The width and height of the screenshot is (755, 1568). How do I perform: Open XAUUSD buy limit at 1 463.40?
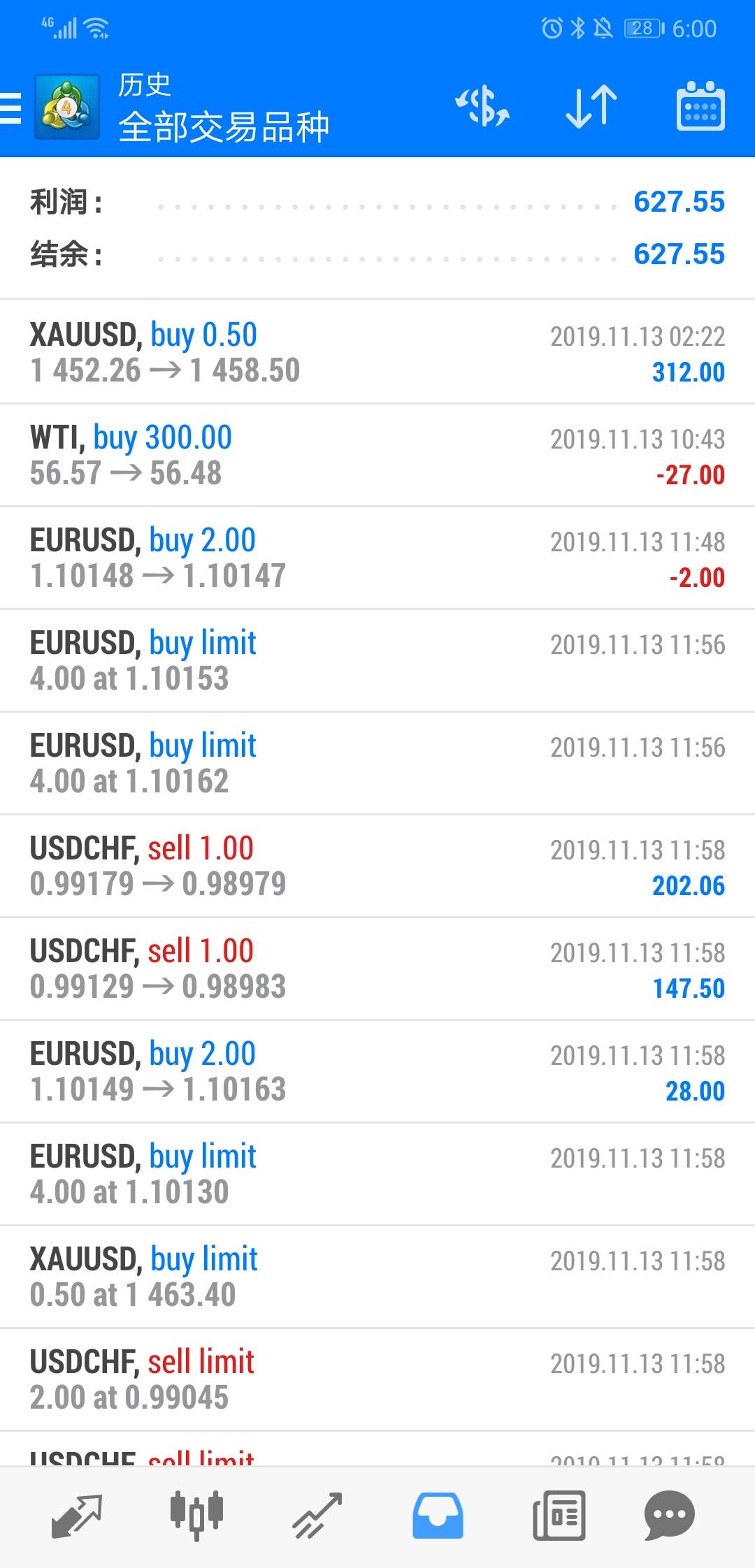pyautogui.click(x=377, y=1277)
